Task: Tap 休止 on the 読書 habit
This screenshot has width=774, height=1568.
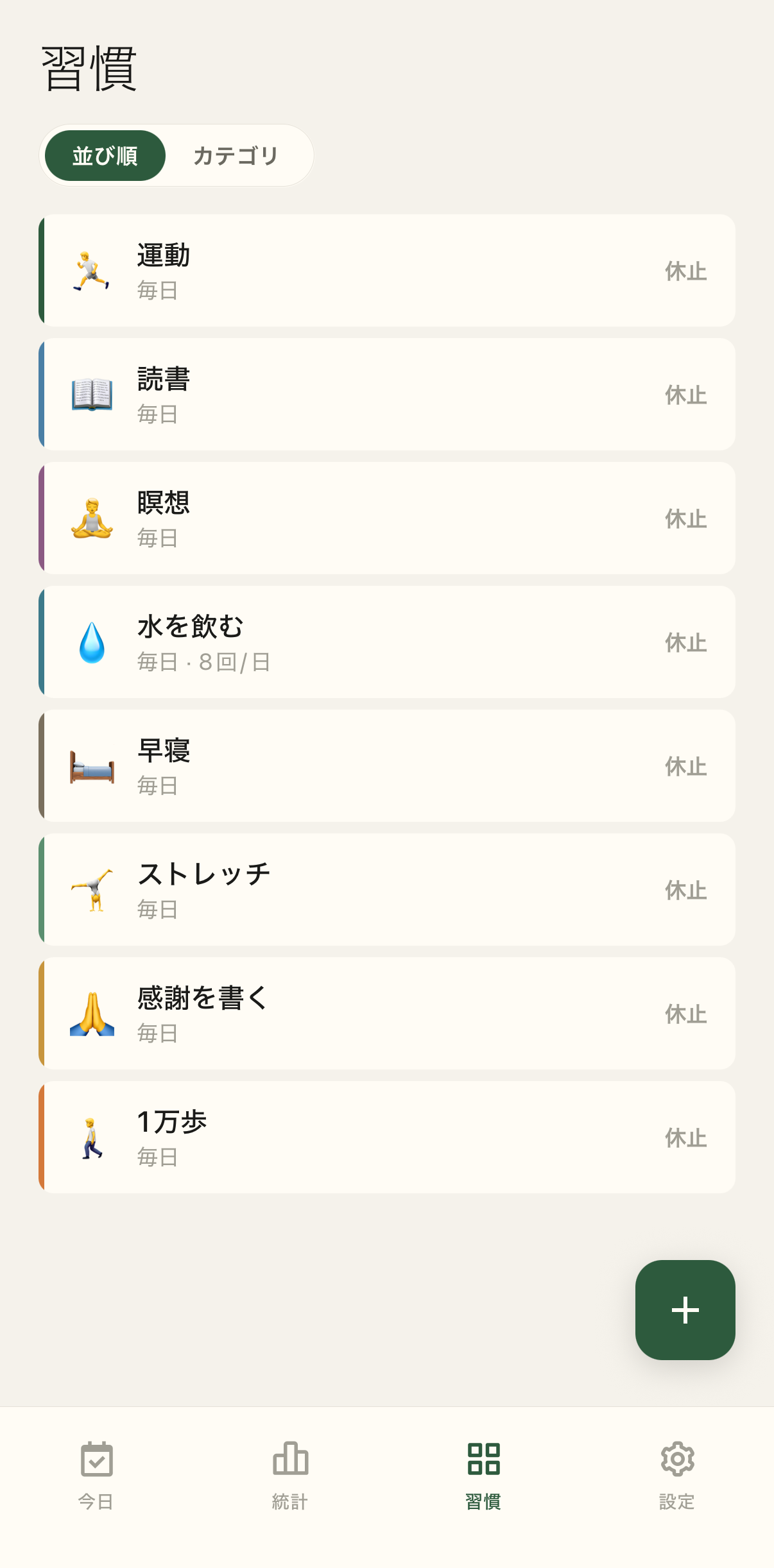Action: (685, 395)
